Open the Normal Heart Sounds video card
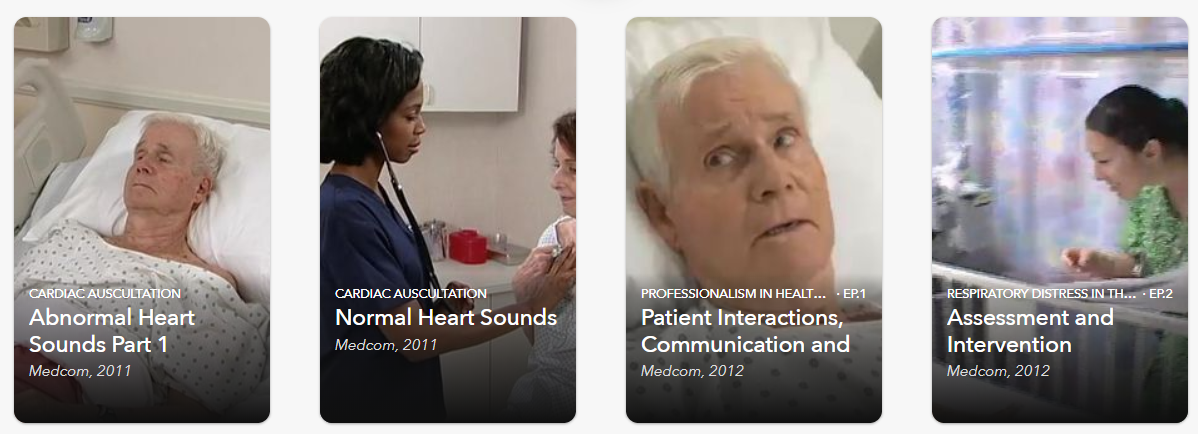The width and height of the screenshot is (1198, 434). (x=447, y=220)
